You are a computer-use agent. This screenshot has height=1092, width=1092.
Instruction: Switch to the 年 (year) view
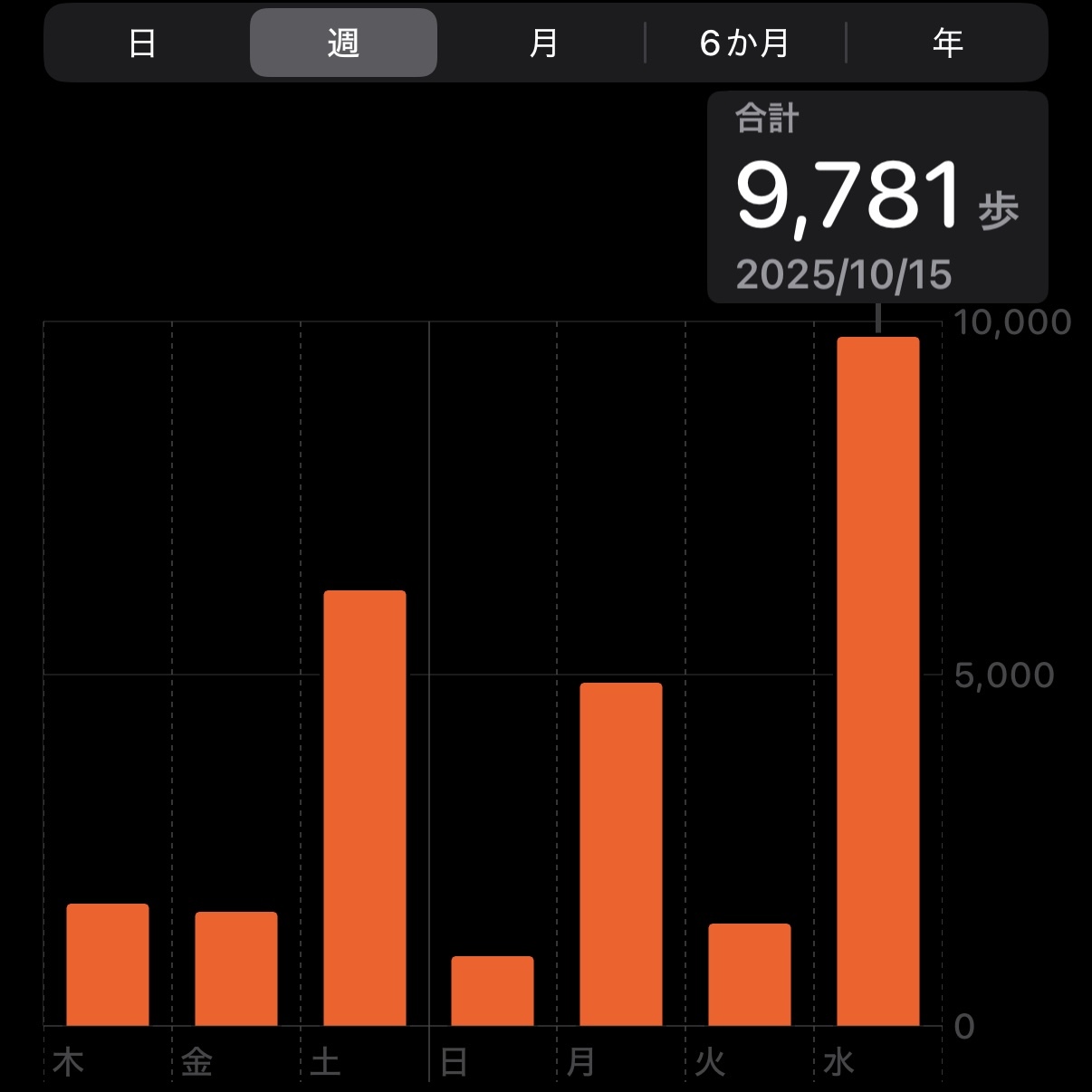(x=947, y=43)
